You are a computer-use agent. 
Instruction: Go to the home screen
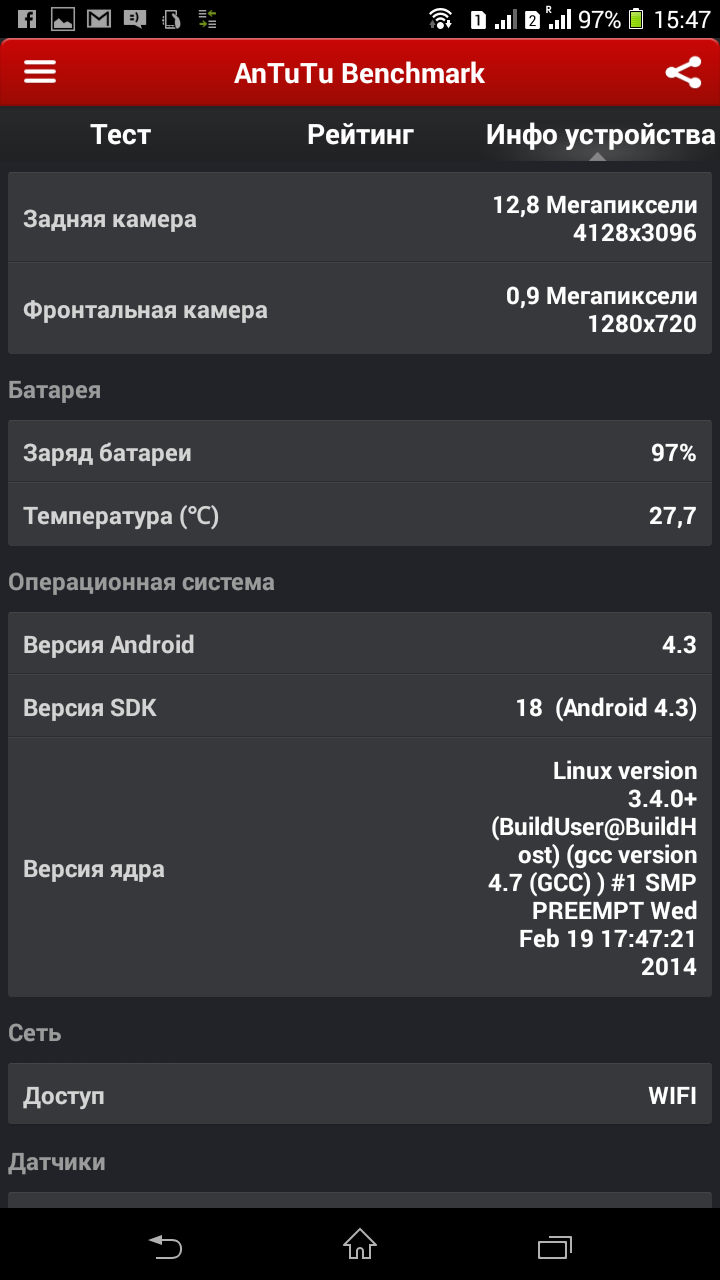[x=360, y=1245]
